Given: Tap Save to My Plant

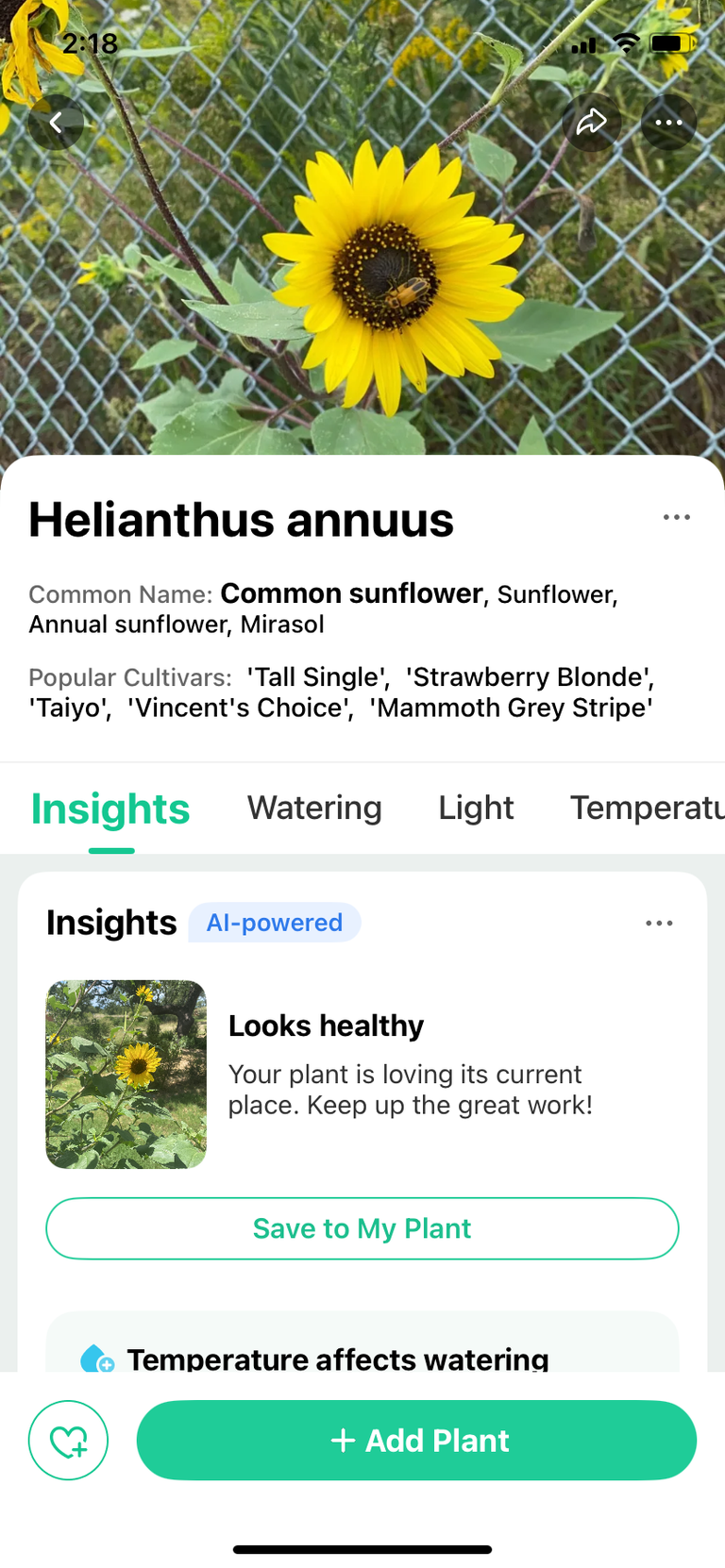Looking at the screenshot, I should click(362, 1228).
